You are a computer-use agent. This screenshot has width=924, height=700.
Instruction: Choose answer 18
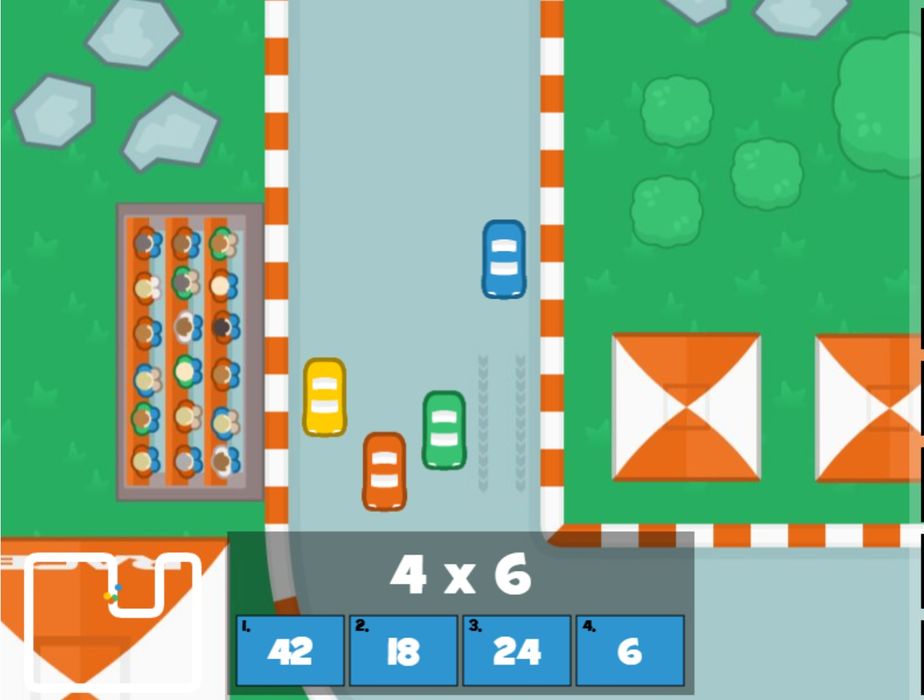coord(403,650)
